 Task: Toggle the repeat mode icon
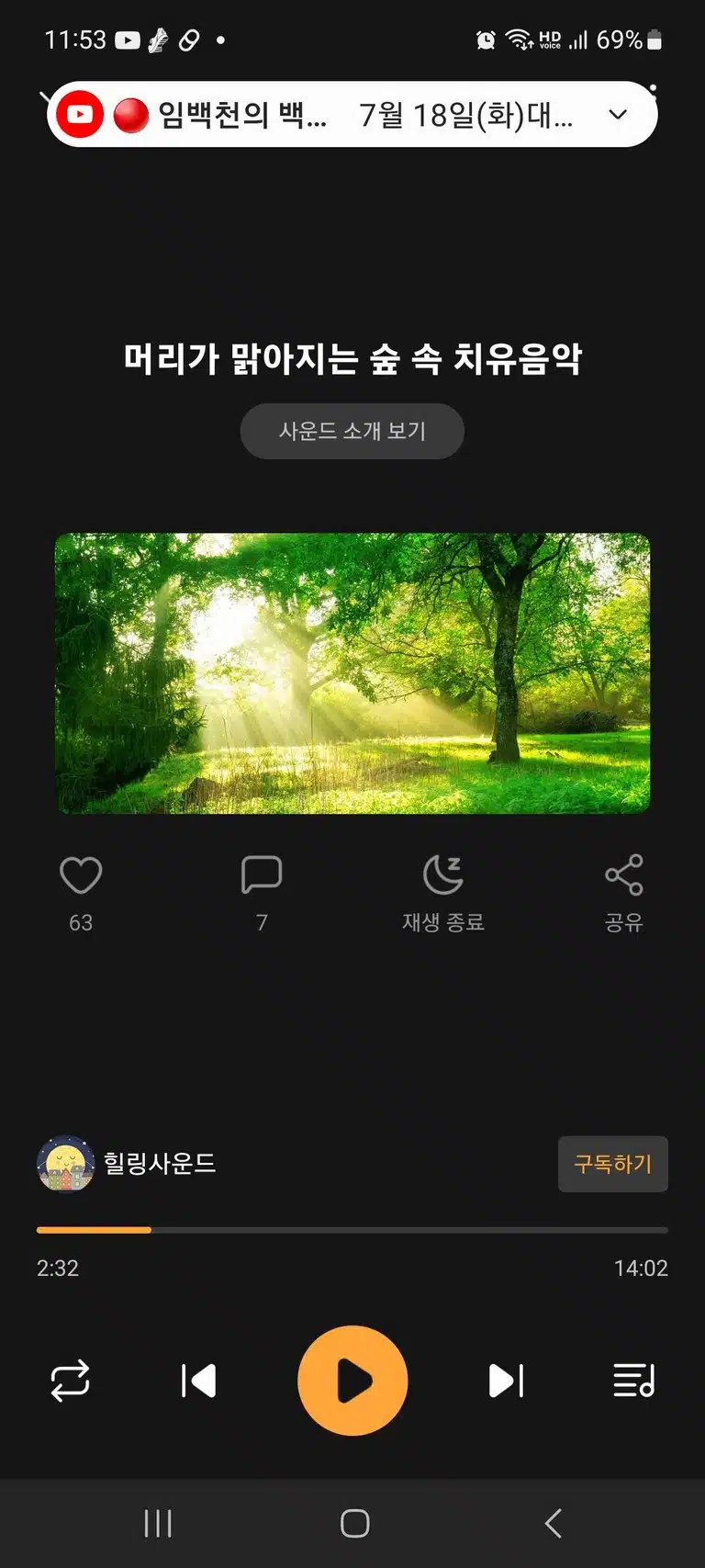point(70,1381)
